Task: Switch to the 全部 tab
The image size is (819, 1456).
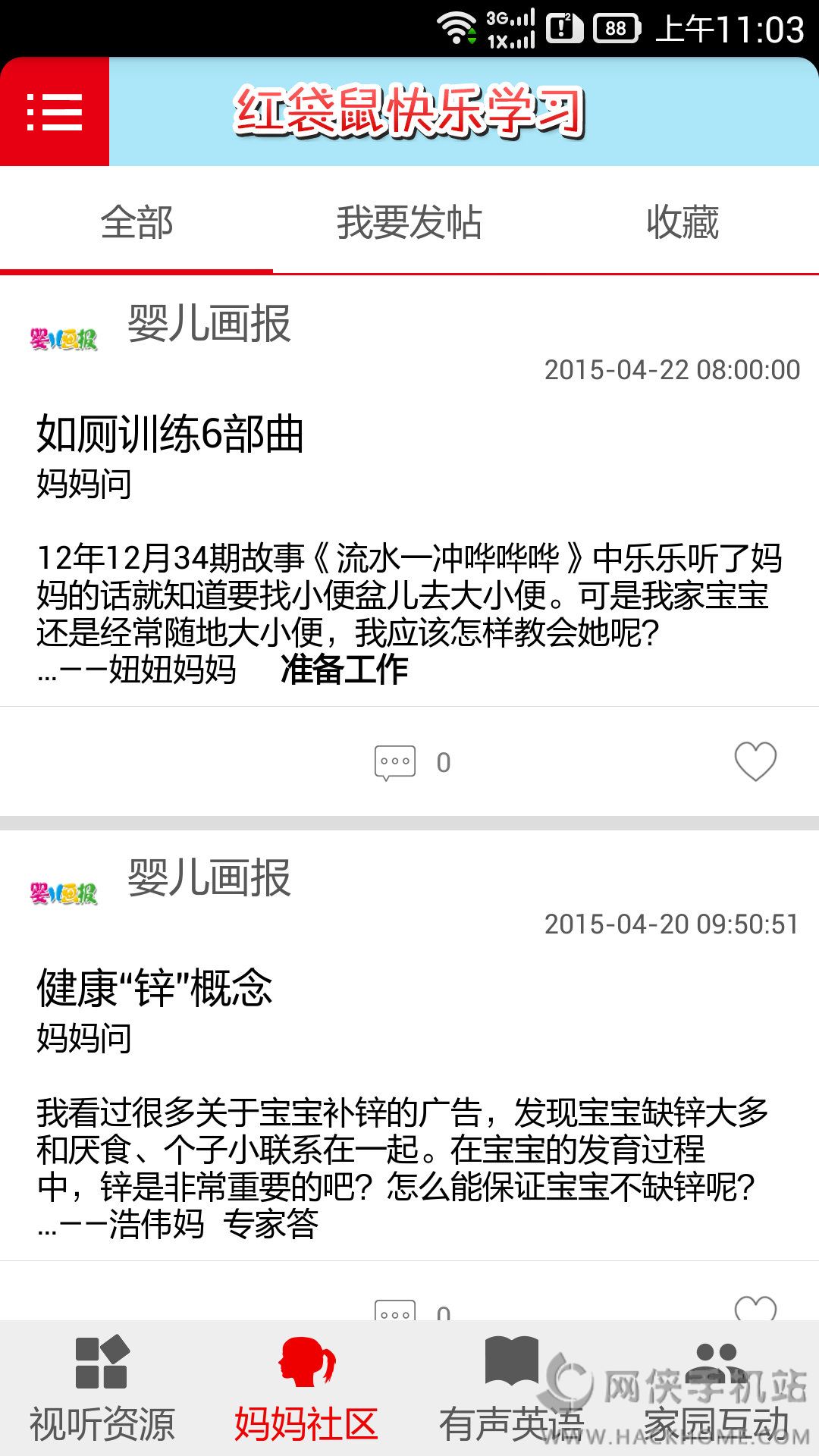Action: tap(136, 222)
